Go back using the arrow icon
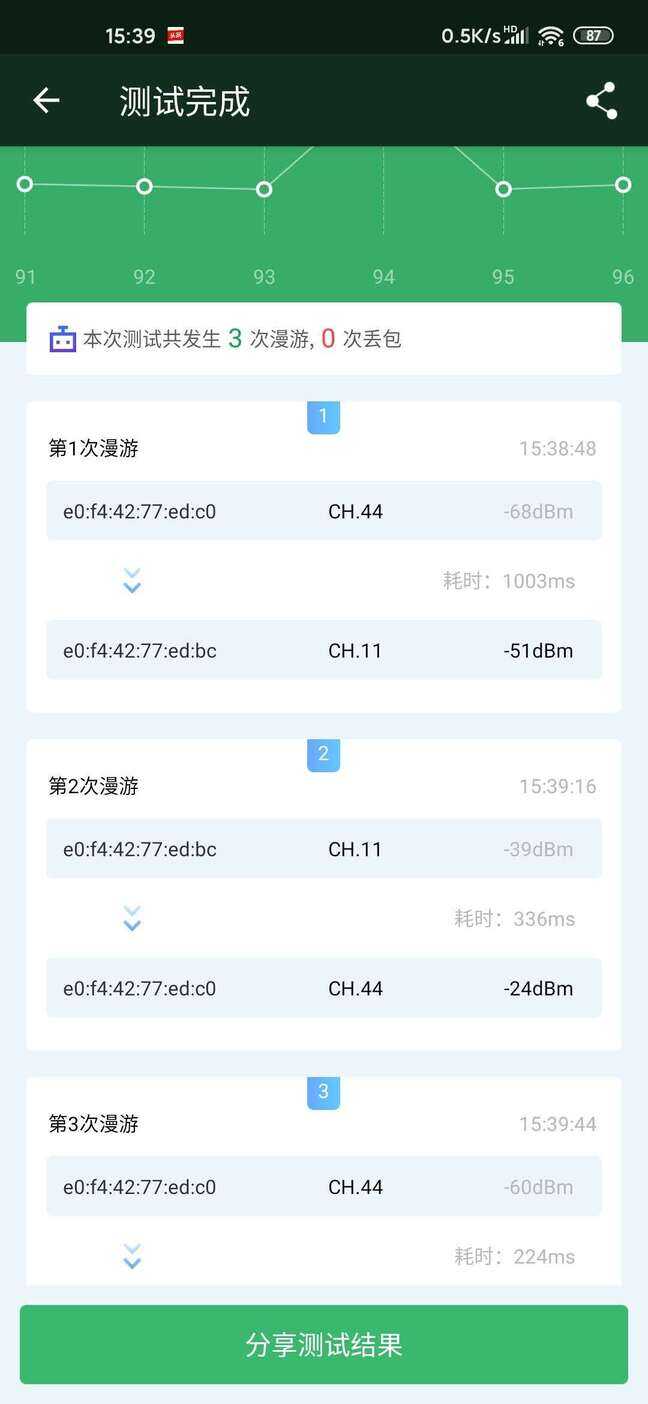The height and width of the screenshot is (1404, 648). [46, 101]
